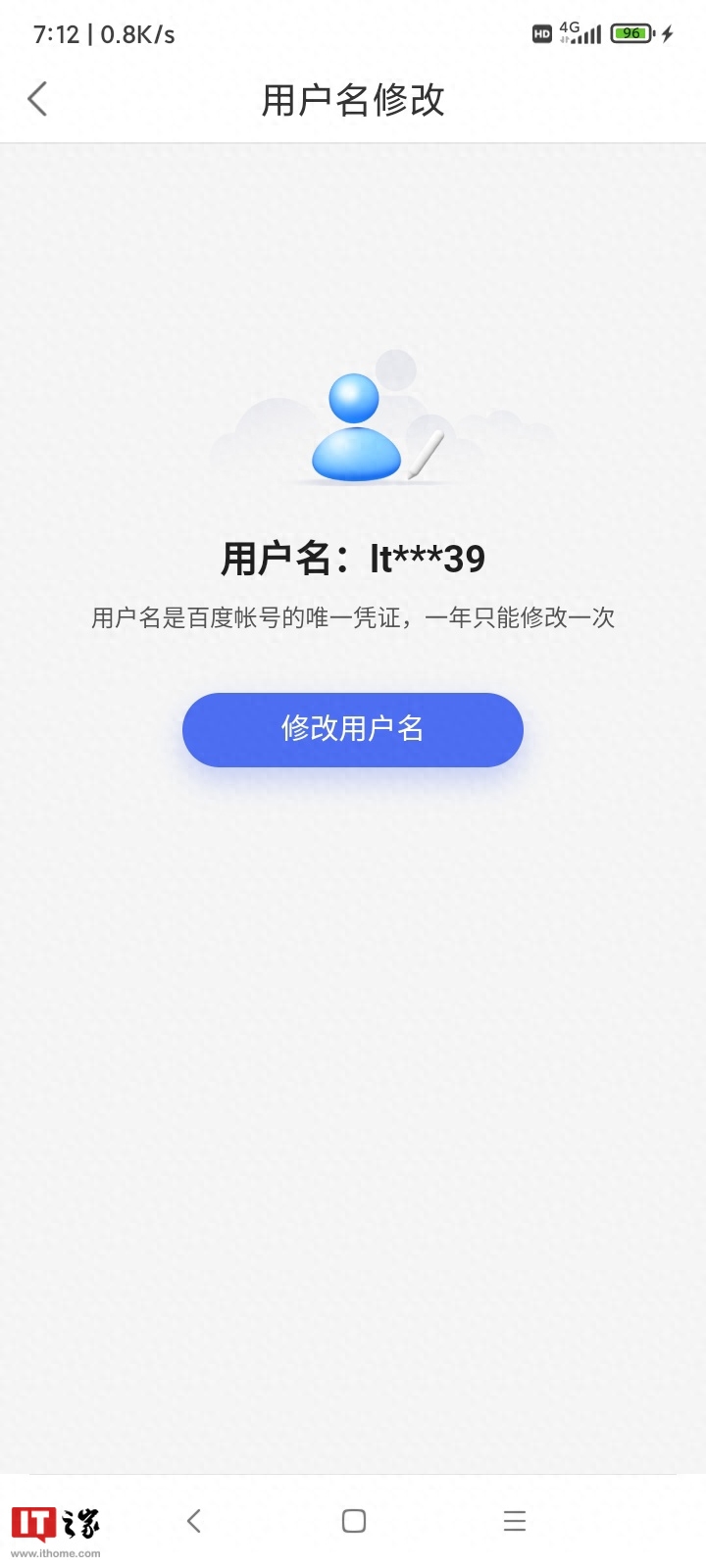Tap the HD VoLTE icon in status bar
This screenshot has height=1568, width=706.
pyautogui.click(x=541, y=33)
